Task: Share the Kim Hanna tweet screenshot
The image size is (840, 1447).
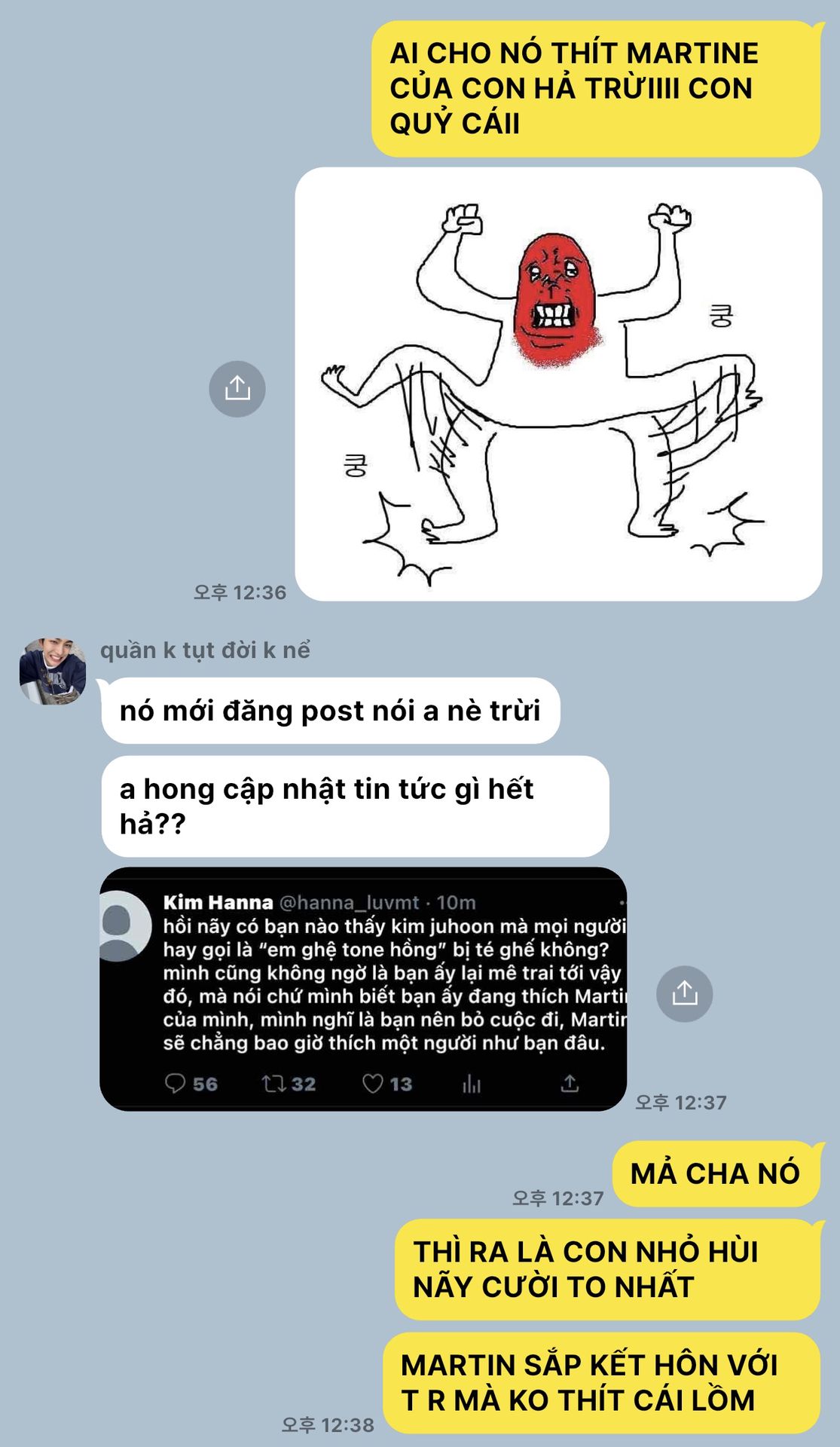Action: coord(684,993)
